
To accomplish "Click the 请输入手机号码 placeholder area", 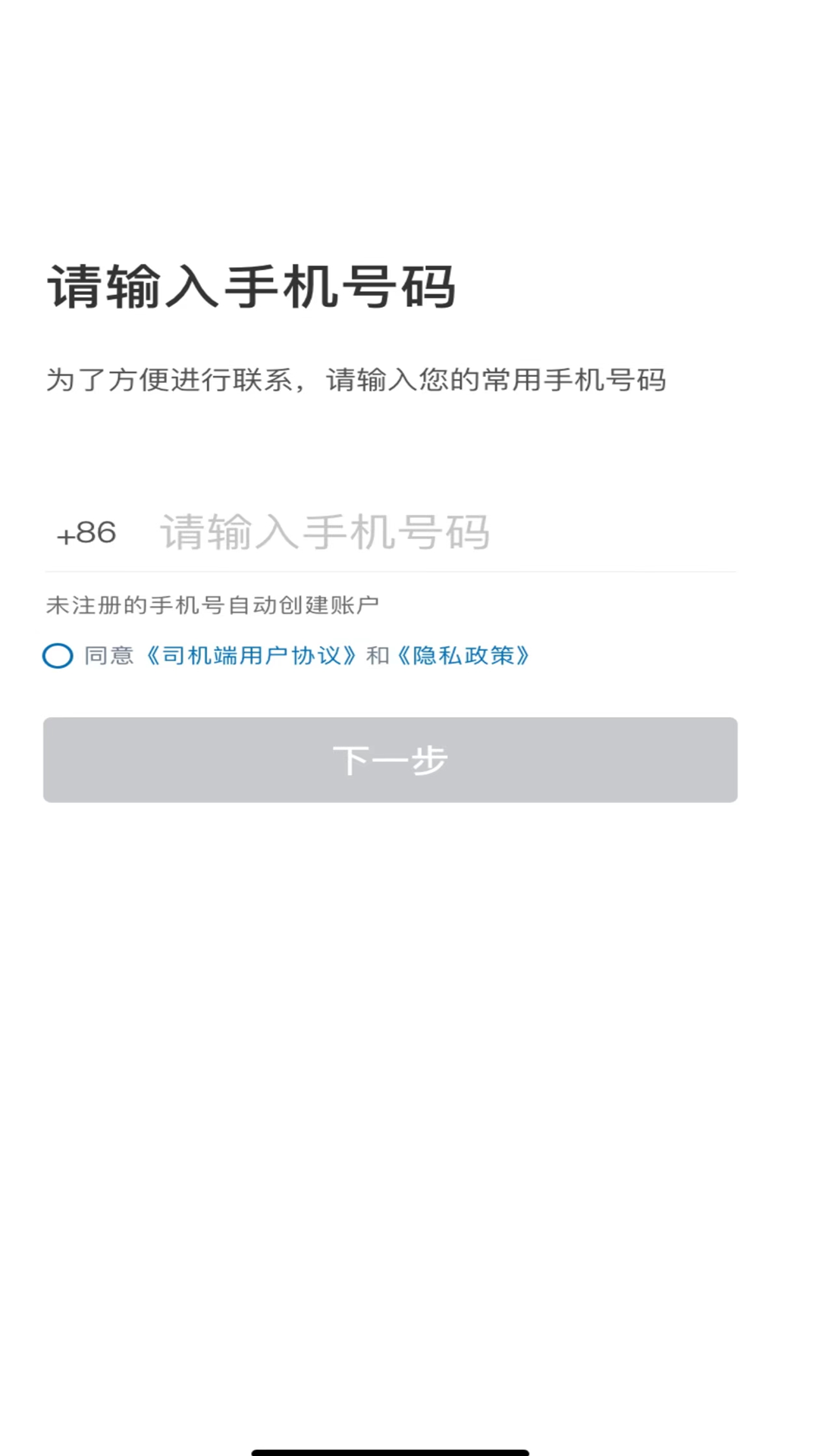I will [326, 533].
